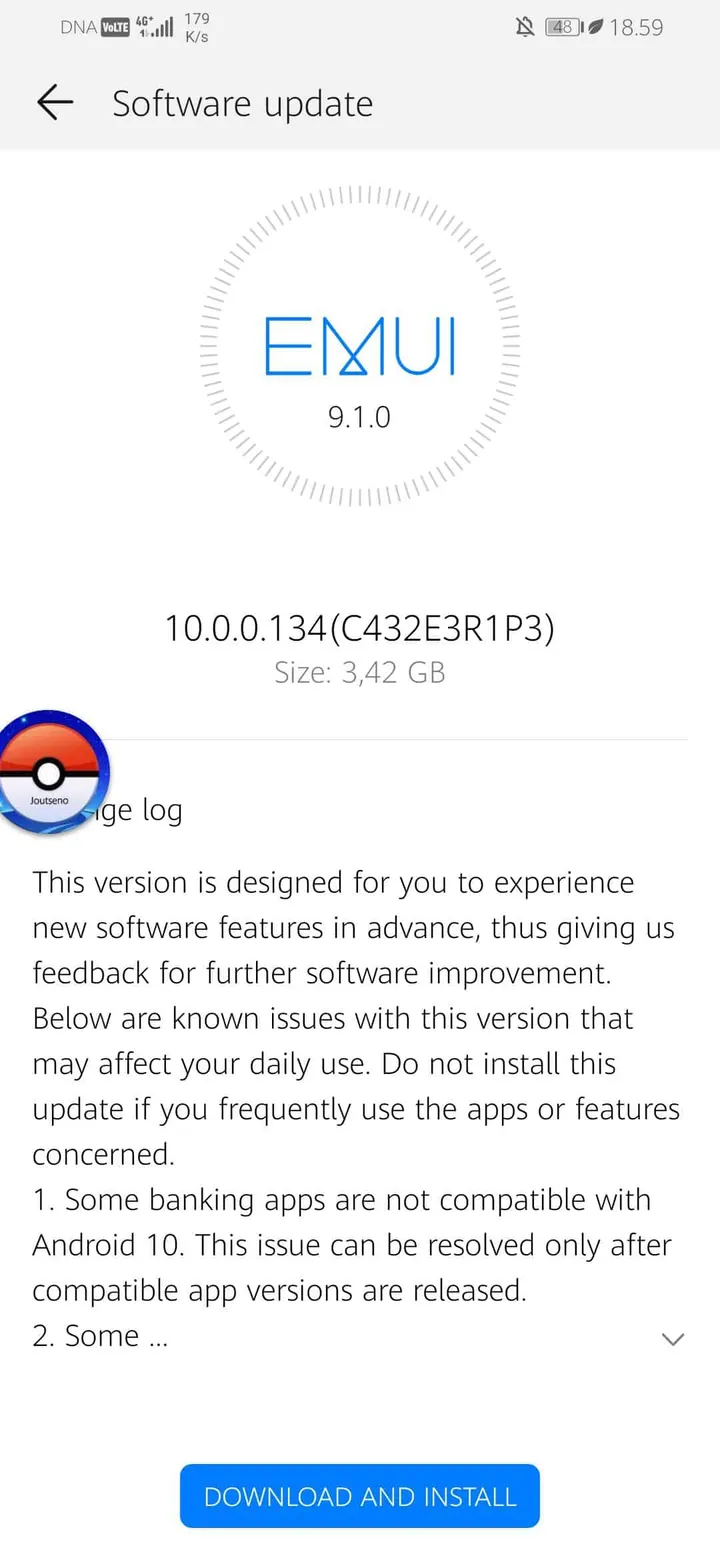The image size is (720, 1560).
Task: Open the floating Pokéball Joutseno bubble
Action: [x=50, y=772]
